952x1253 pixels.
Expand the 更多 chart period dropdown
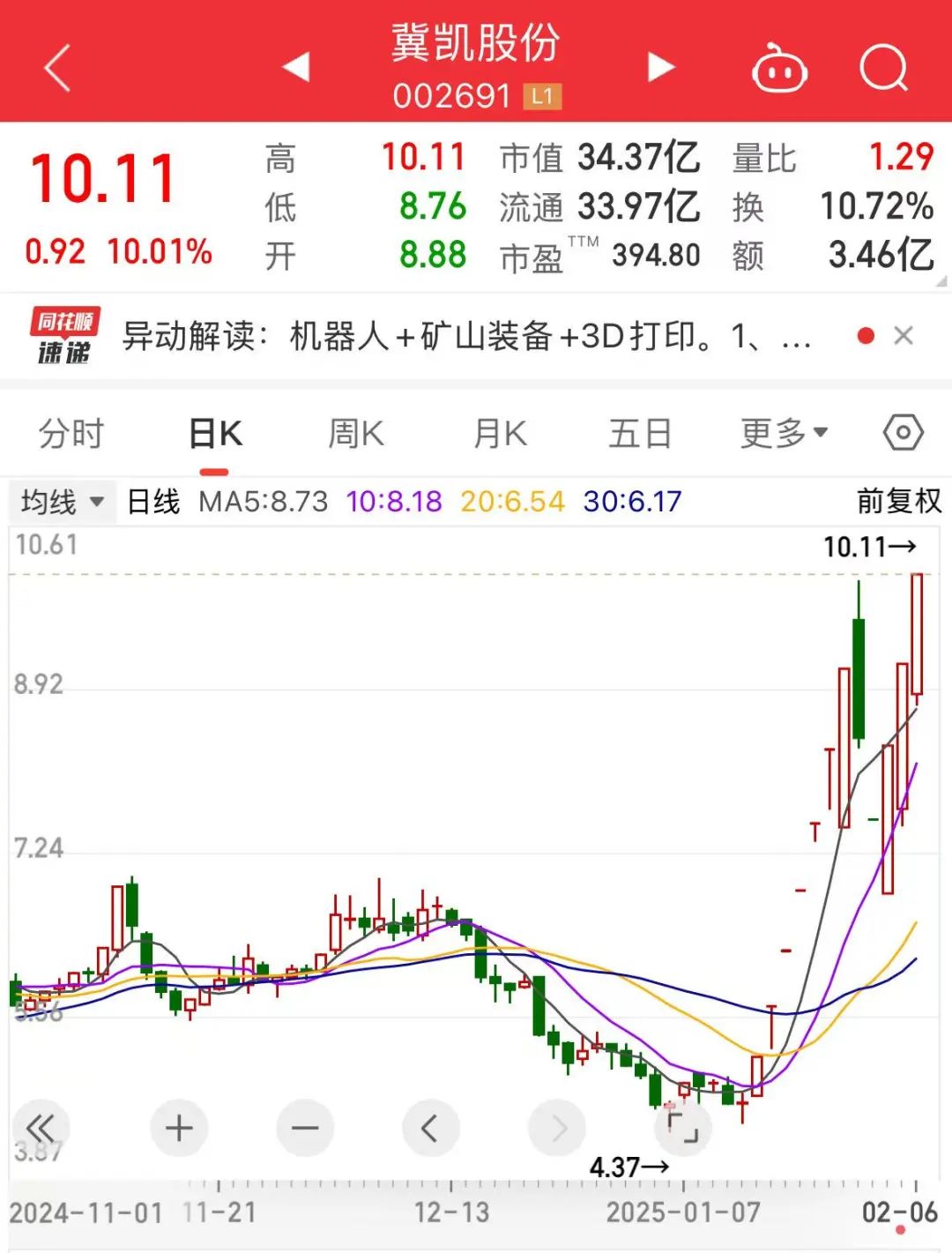click(x=784, y=433)
